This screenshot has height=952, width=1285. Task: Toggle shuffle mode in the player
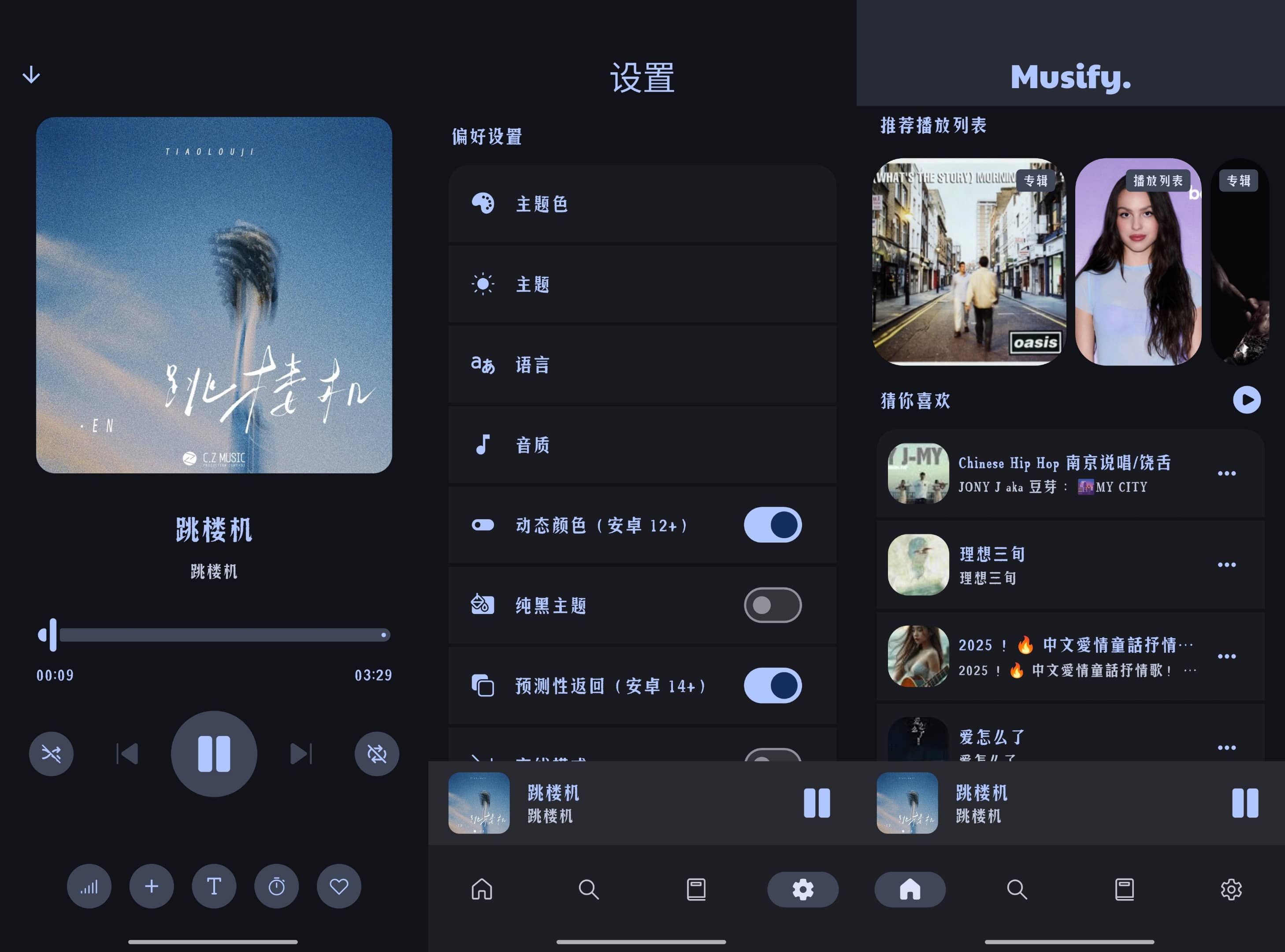(x=51, y=753)
